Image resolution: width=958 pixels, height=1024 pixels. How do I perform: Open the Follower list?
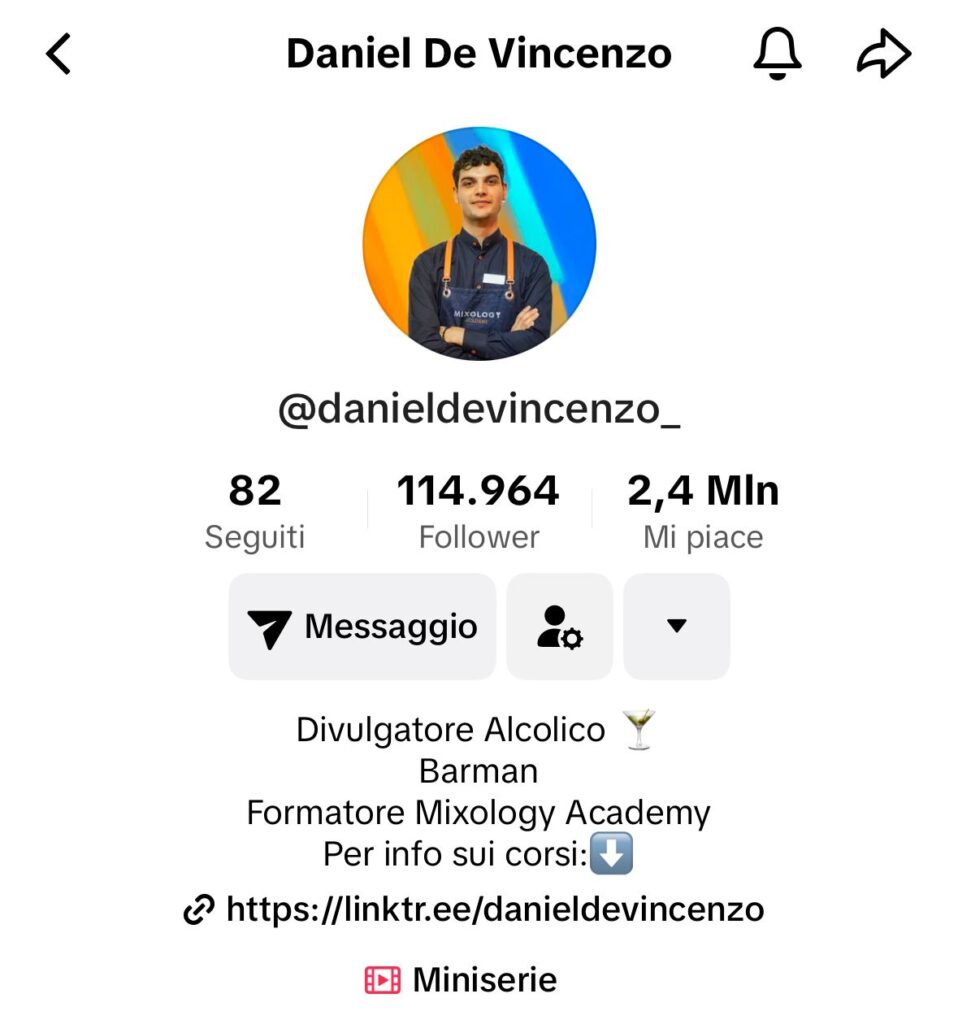pyautogui.click(x=478, y=511)
